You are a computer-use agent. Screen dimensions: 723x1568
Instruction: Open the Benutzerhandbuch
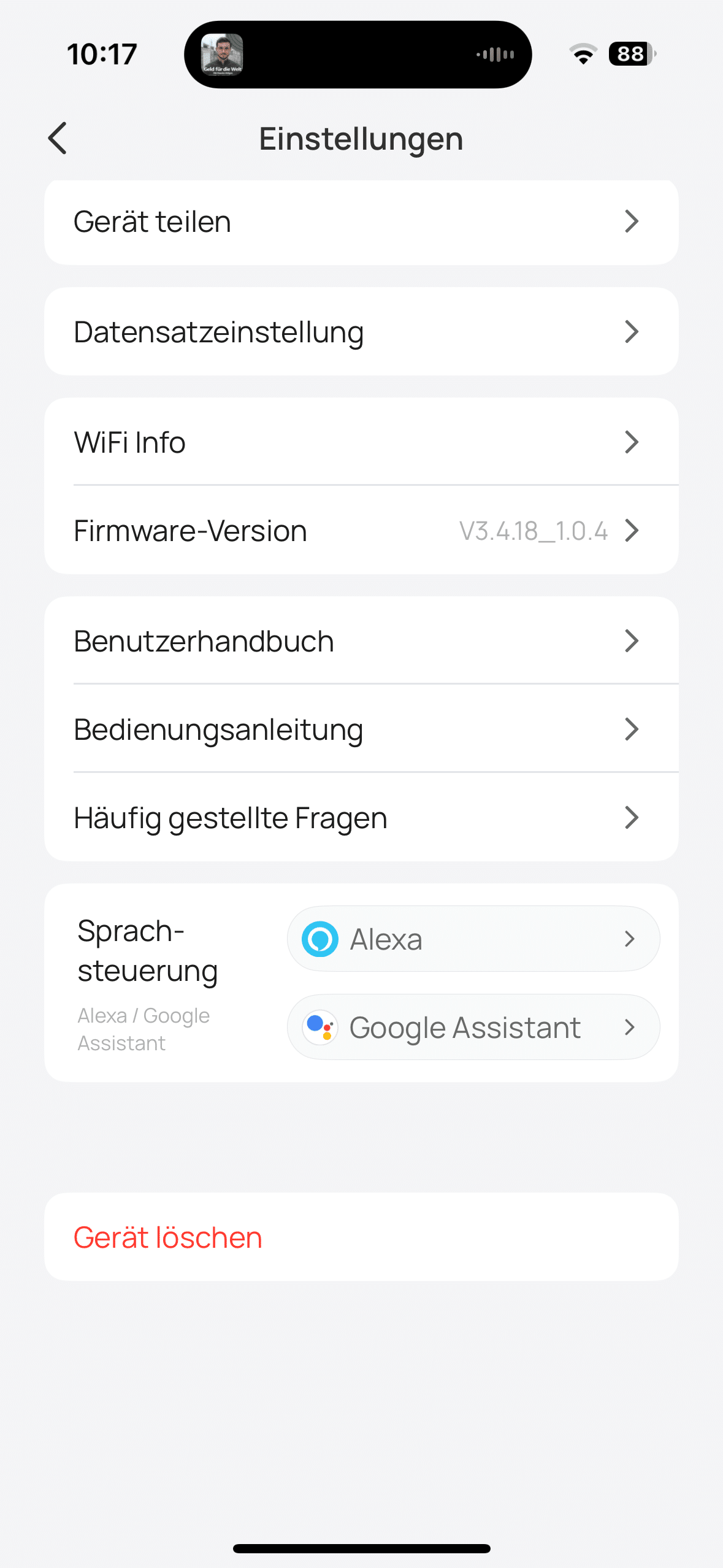tap(361, 641)
